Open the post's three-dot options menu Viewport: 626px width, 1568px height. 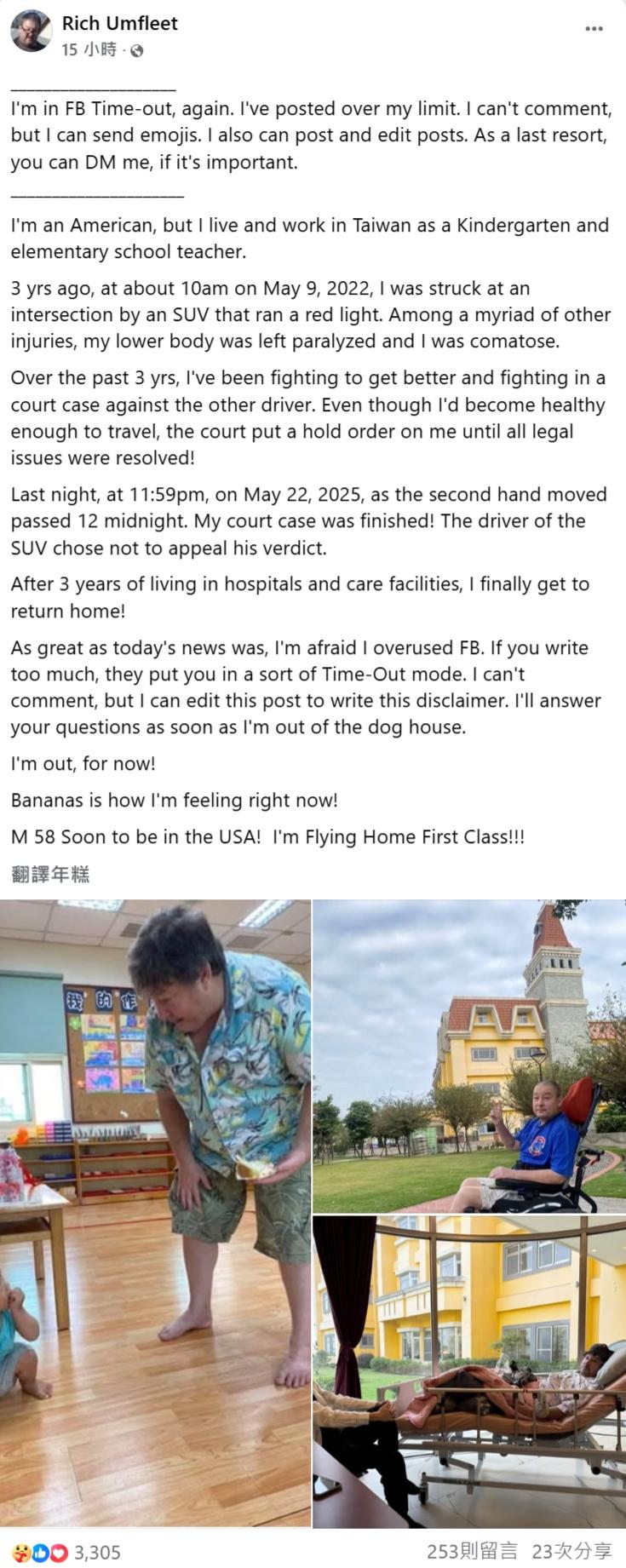click(x=594, y=29)
